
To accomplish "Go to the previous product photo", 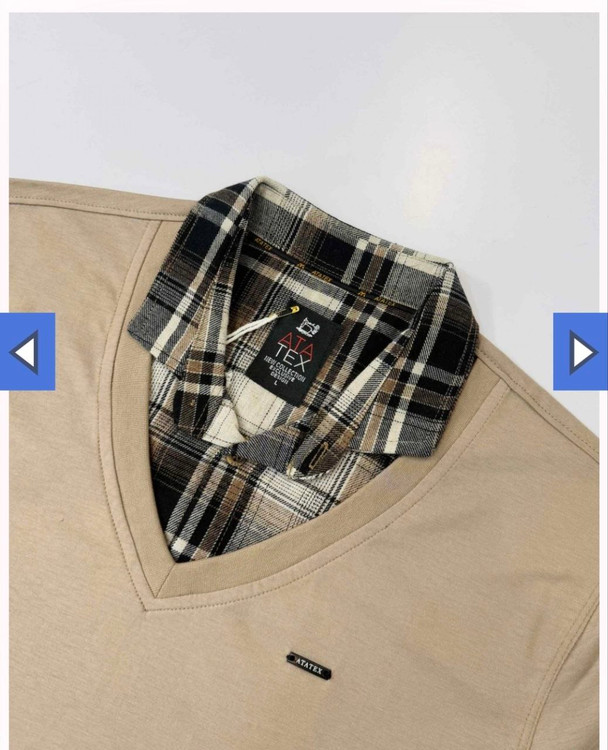I will (26, 351).
